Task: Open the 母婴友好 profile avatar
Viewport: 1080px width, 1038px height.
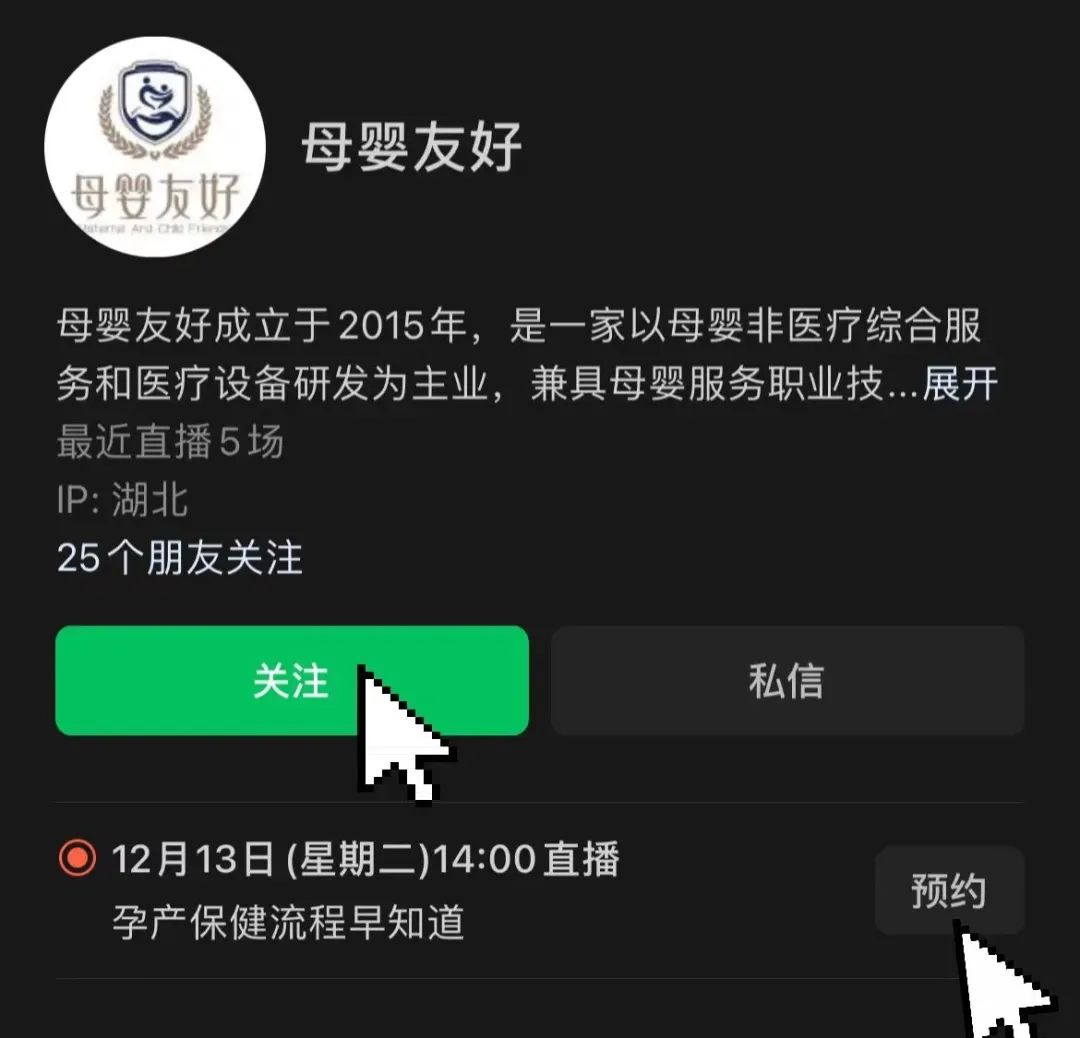Action: click(155, 147)
